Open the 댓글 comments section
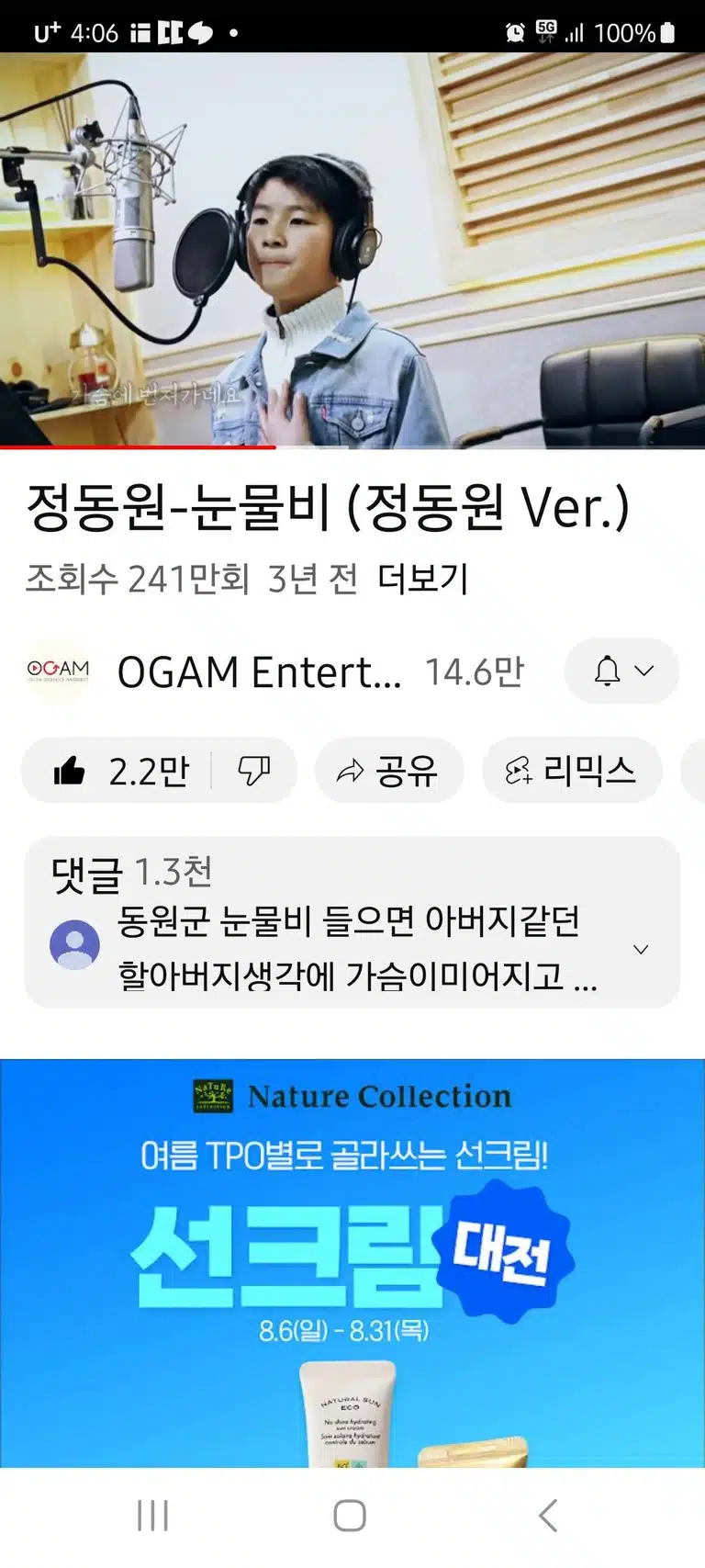The width and height of the screenshot is (705, 1568). [352, 922]
